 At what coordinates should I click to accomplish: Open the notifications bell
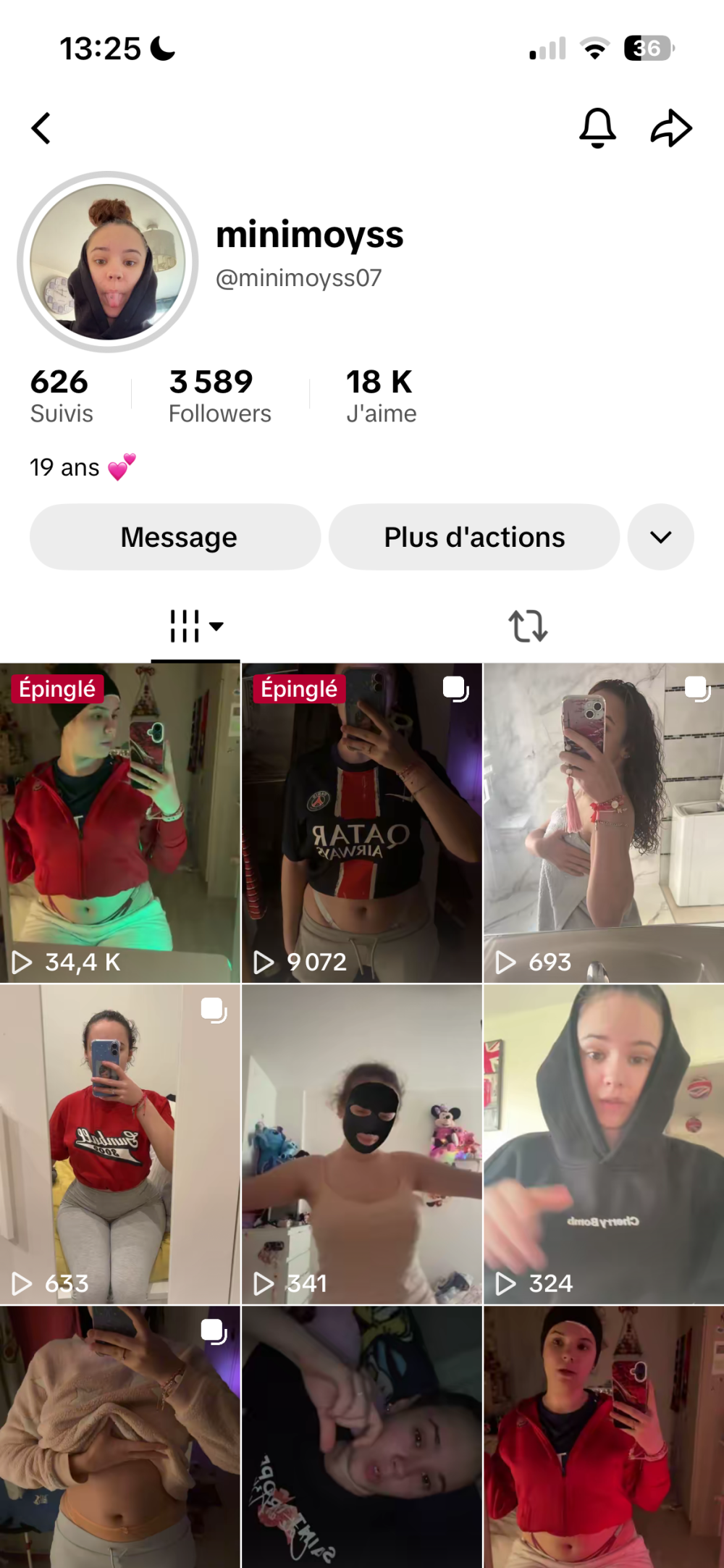pos(597,128)
